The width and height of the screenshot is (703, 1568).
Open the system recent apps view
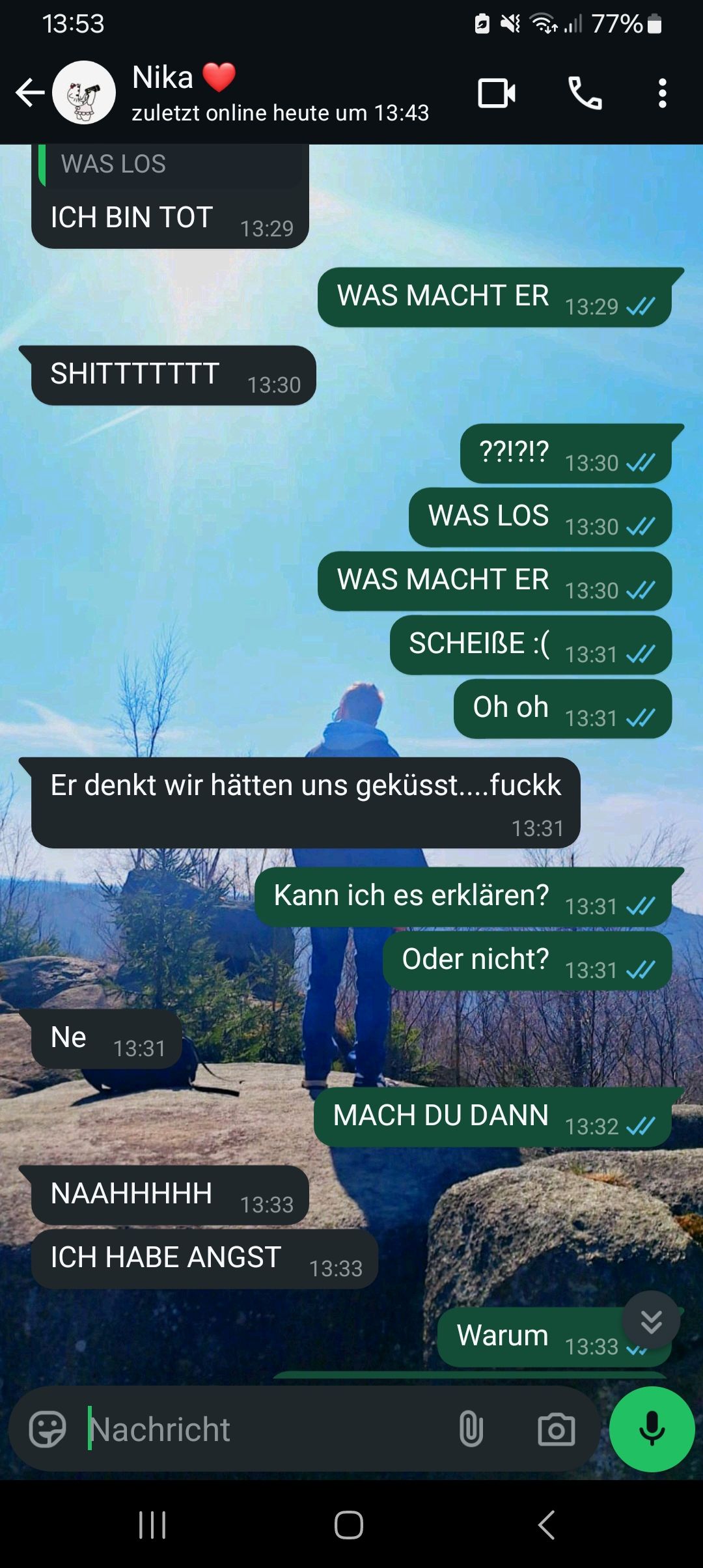click(152, 1525)
